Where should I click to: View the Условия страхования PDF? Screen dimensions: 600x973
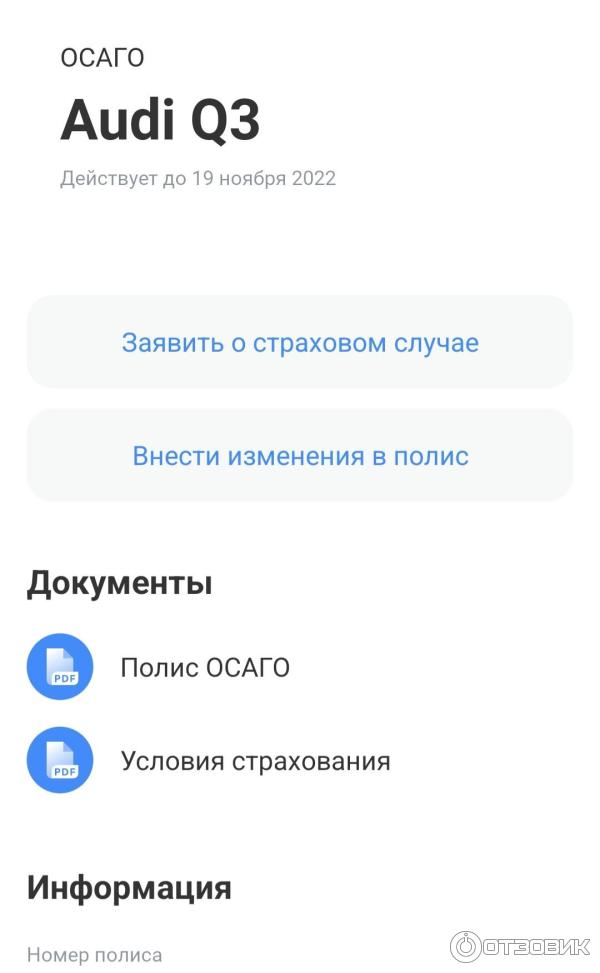click(254, 761)
